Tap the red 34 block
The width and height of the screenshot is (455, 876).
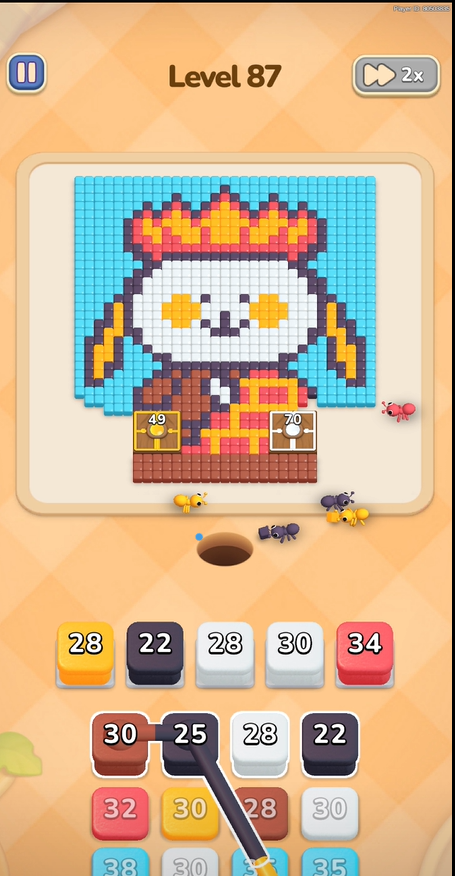[x=365, y=653]
